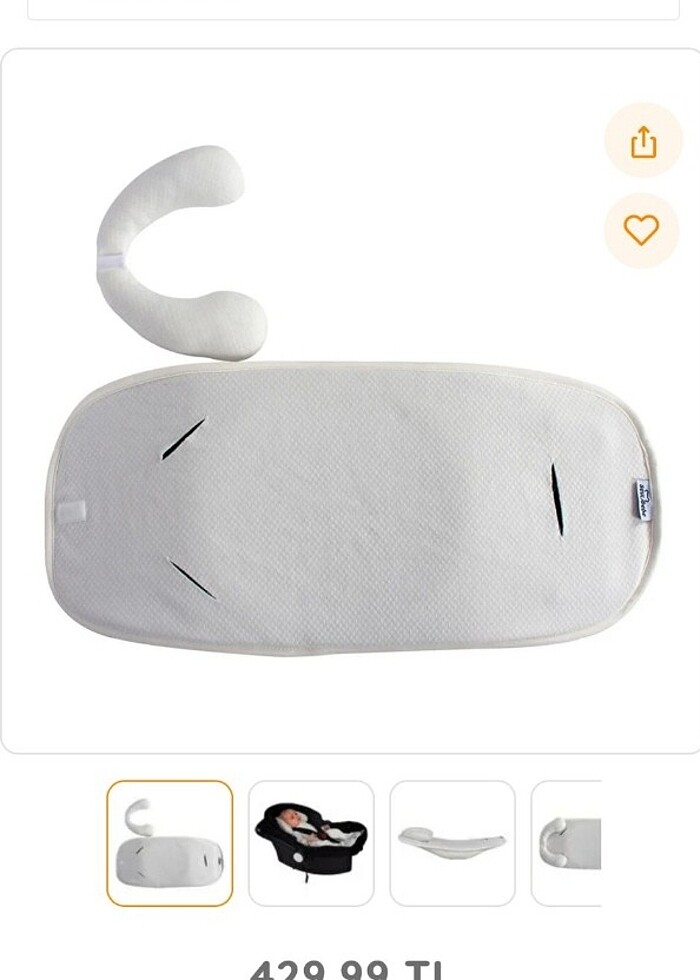
Task: Add the product to favorites
Action: coord(642,231)
